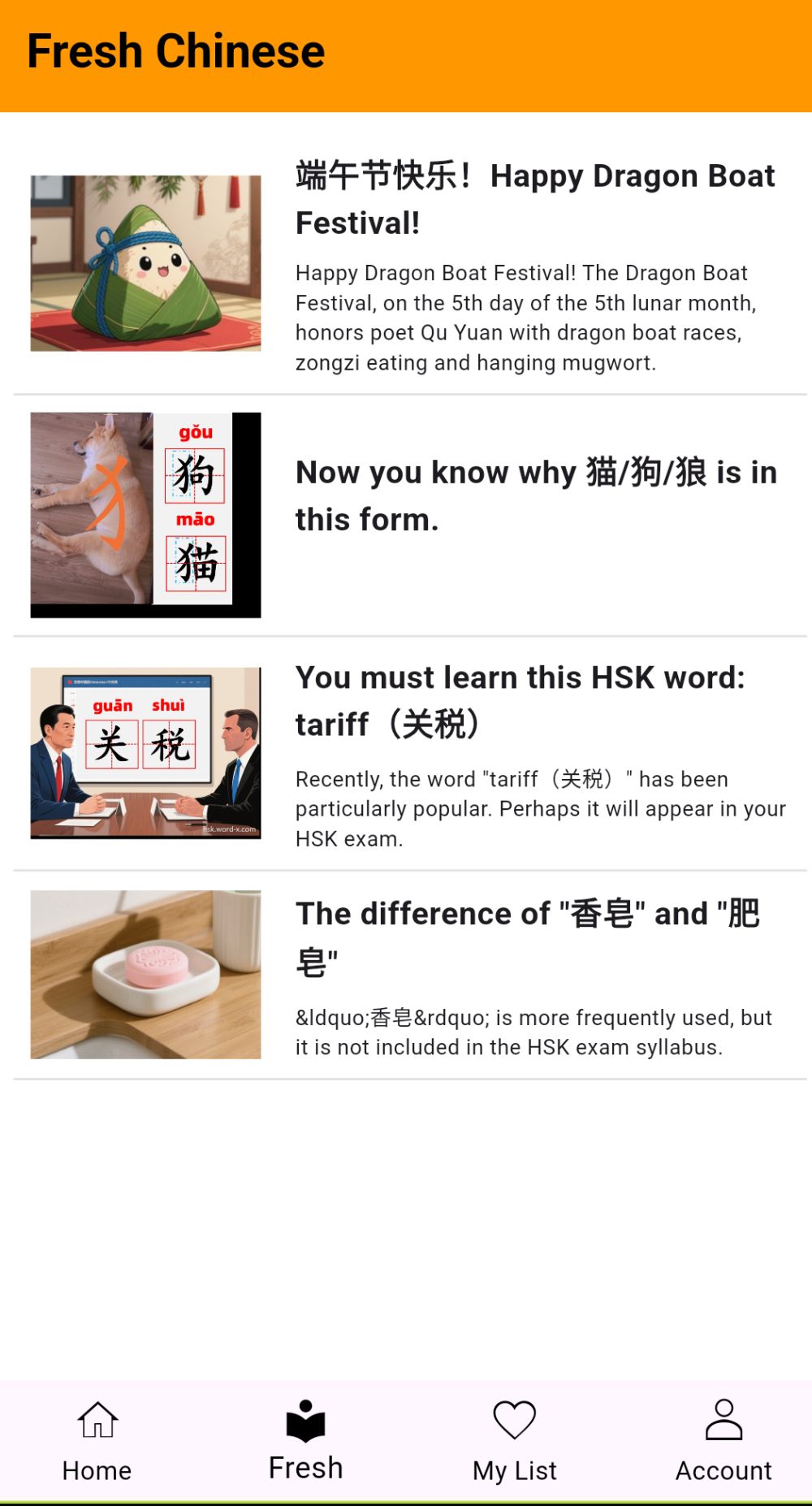Read the HSK word tariff (关税) article
This screenshot has width=812, height=1506.
tap(410, 753)
